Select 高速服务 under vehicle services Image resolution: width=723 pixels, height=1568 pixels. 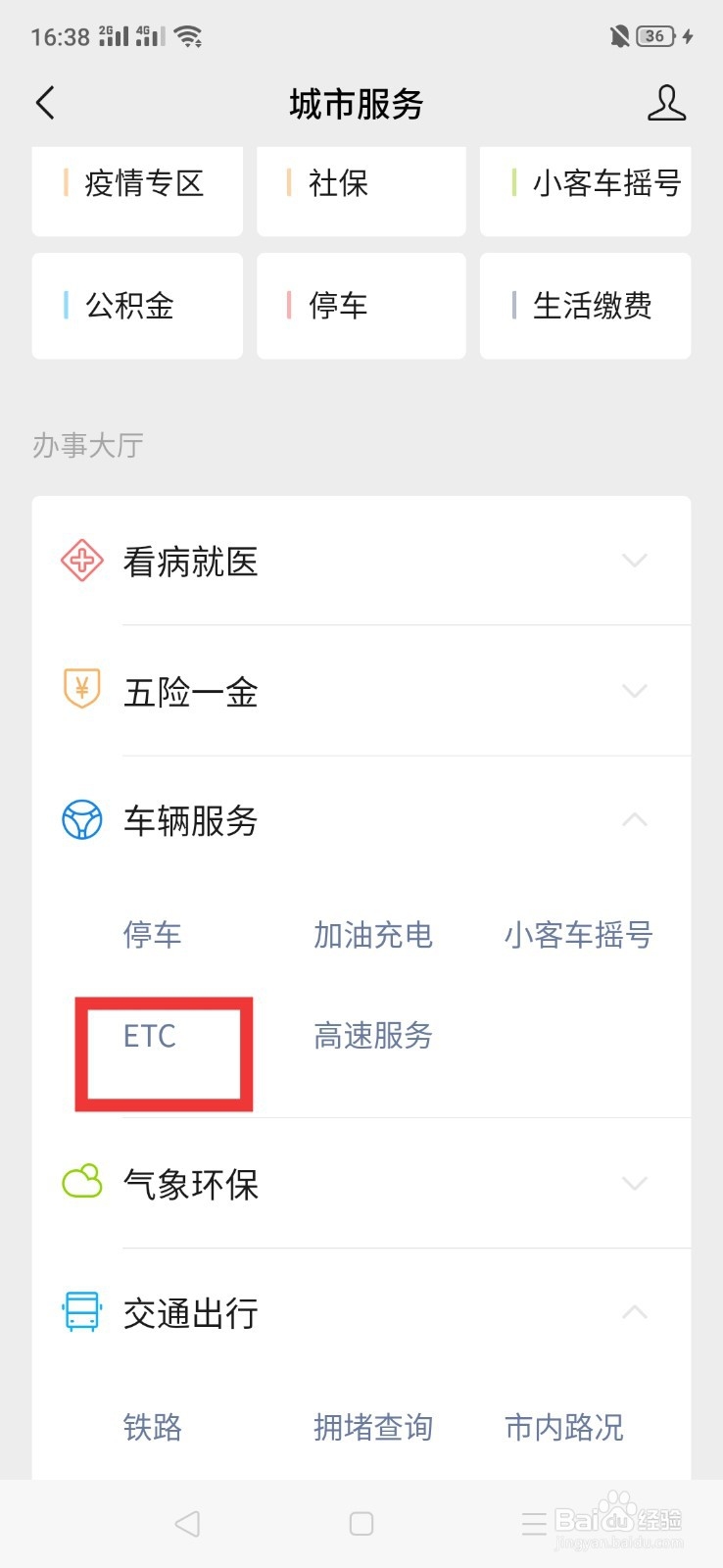[x=372, y=1036]
